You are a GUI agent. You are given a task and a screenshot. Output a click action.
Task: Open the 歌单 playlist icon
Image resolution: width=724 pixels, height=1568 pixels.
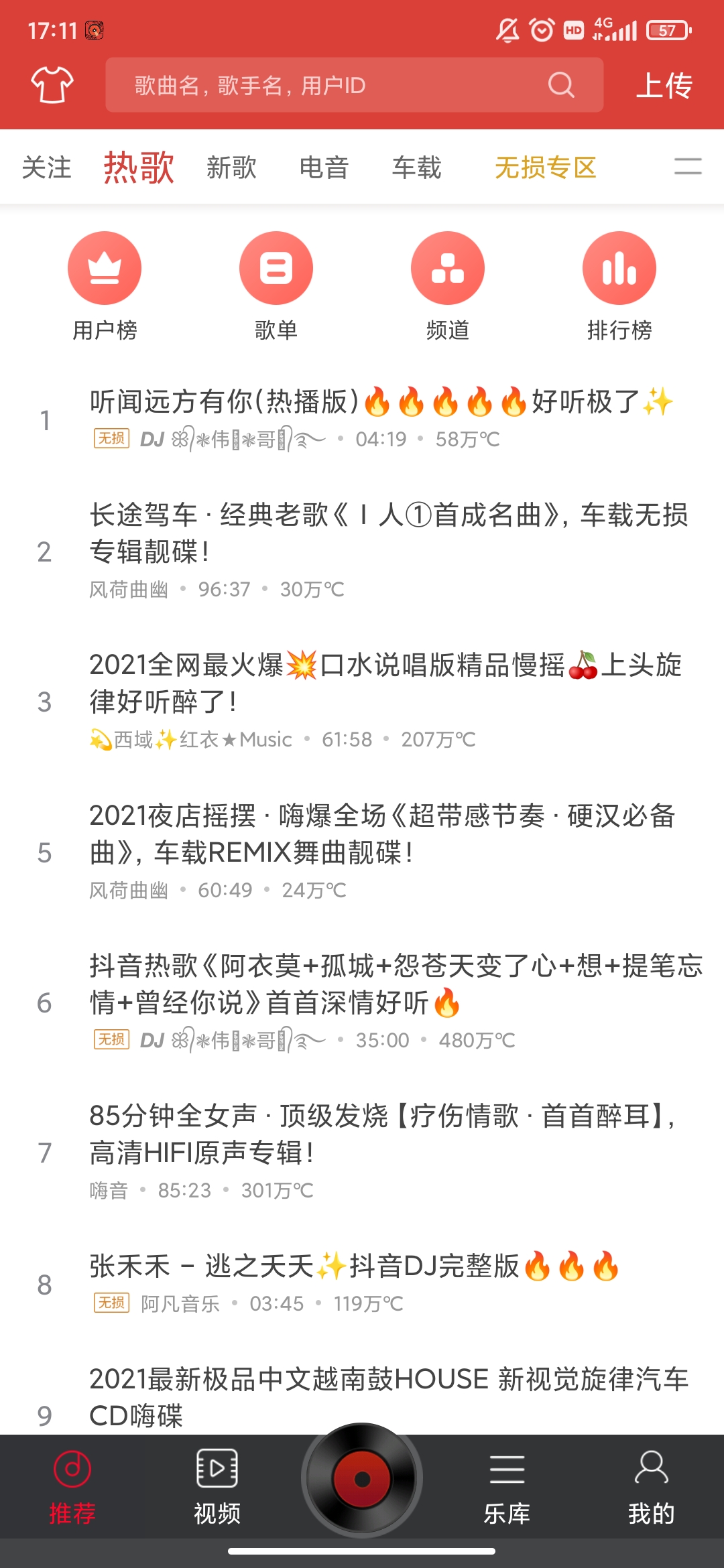coord(276,267)
